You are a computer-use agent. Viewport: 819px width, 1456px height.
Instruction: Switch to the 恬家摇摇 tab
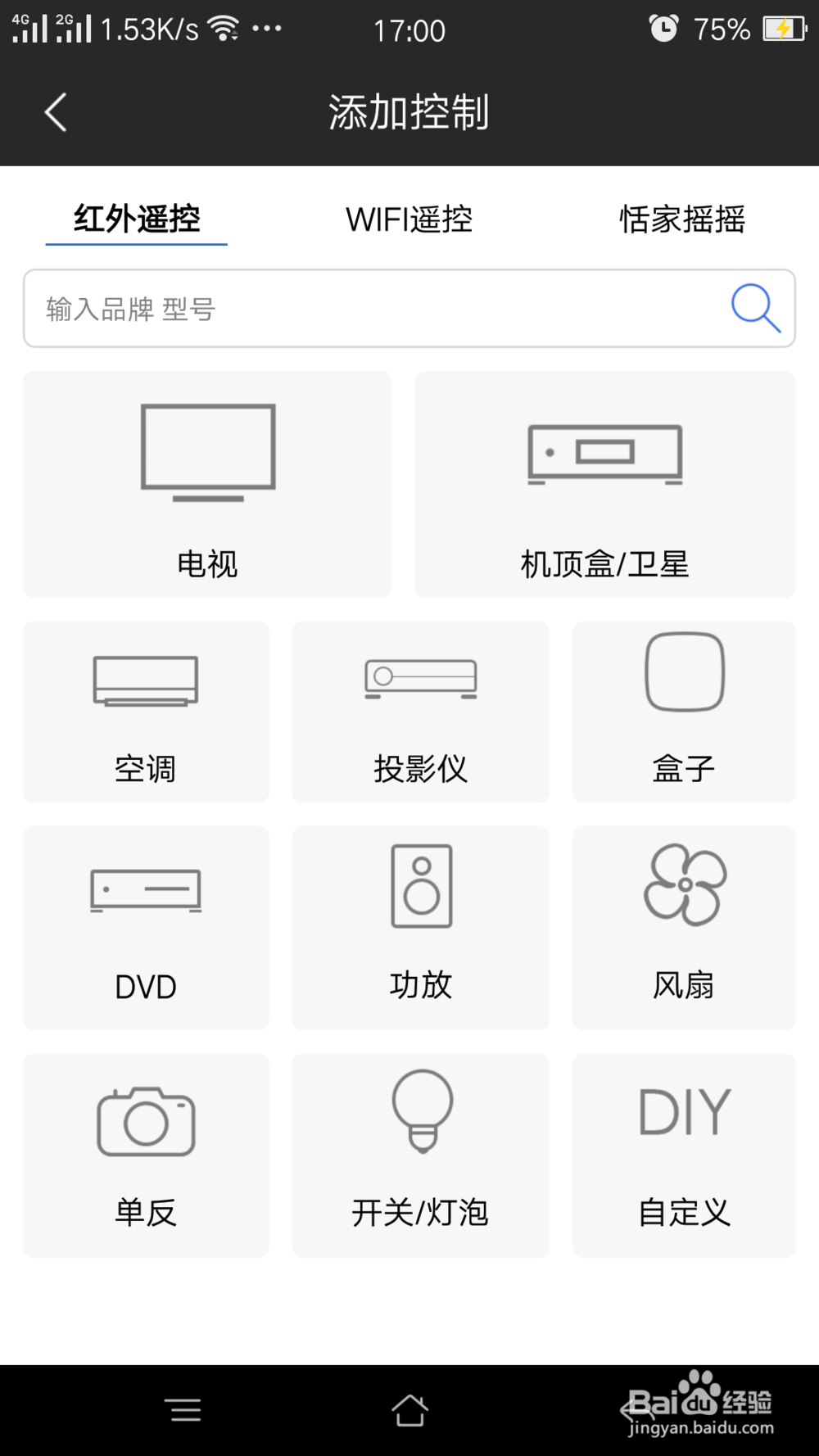tap(682, 219)
